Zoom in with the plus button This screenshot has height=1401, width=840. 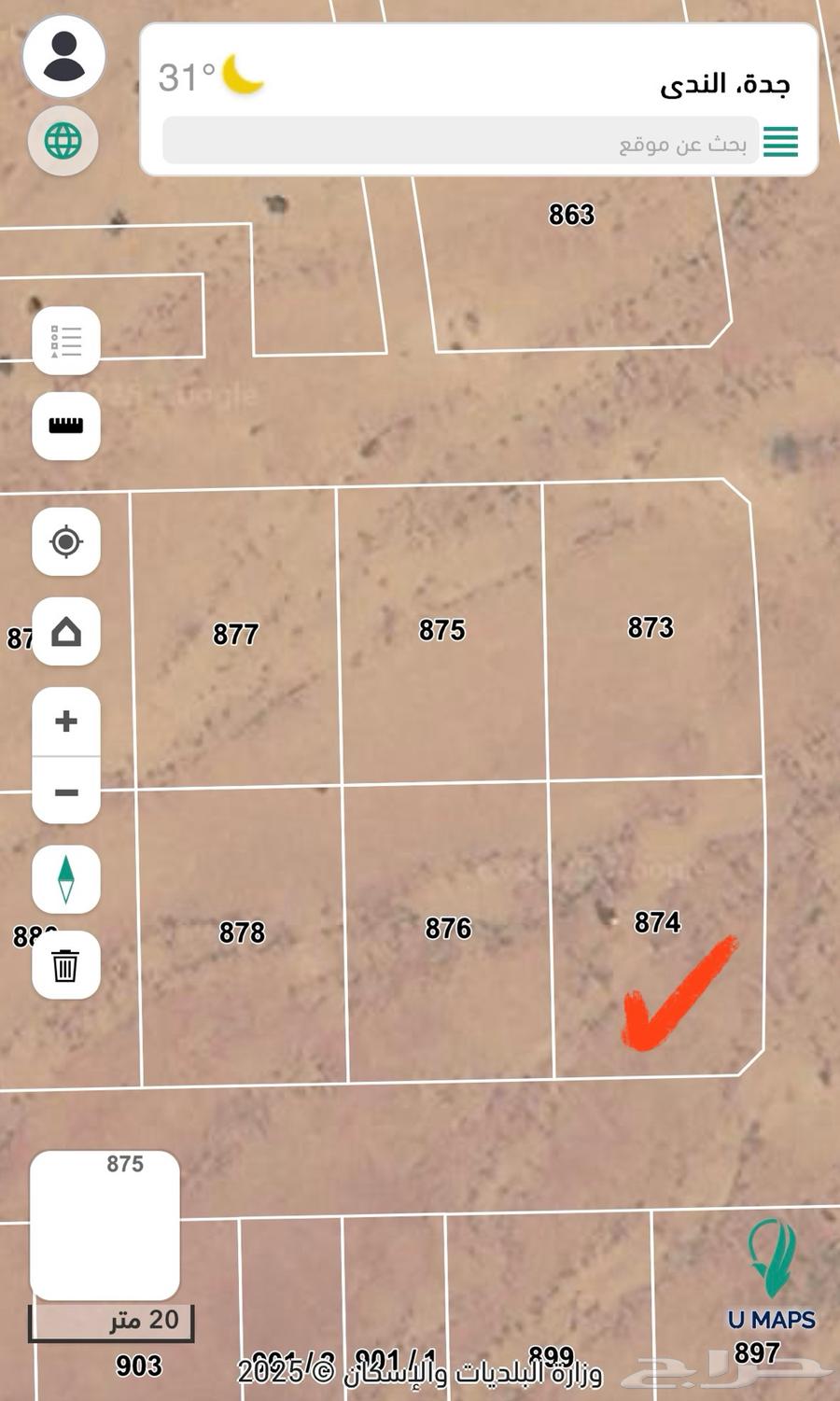(66, 721)
